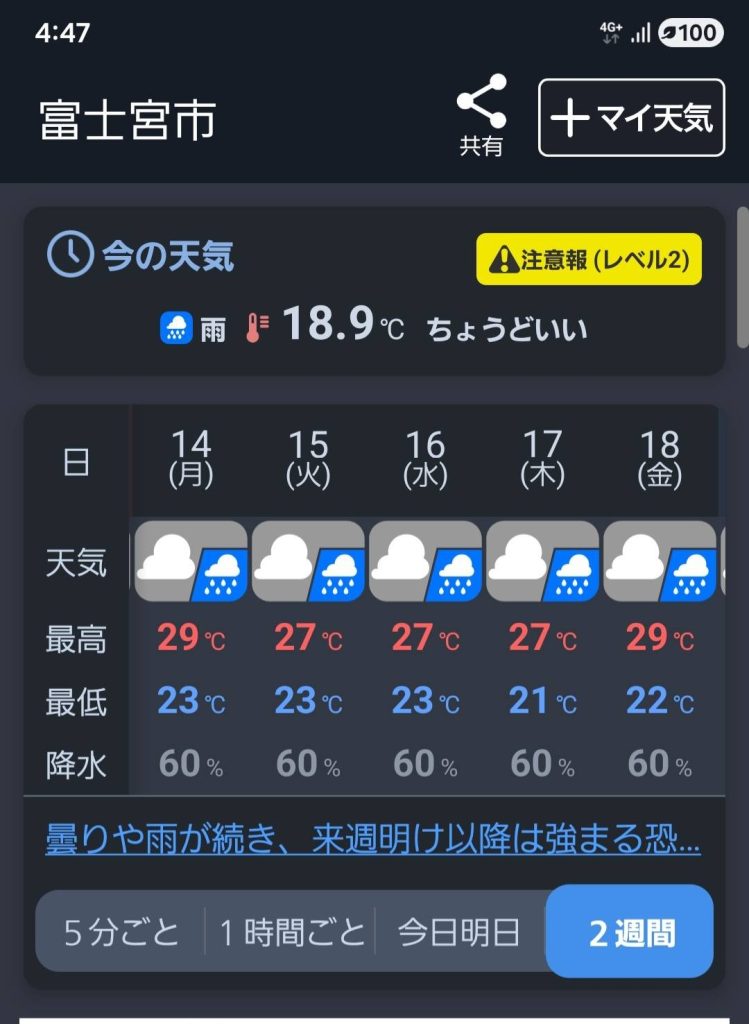The width and height of the screenshot is (749, 1024).
Task: Select the 2週間 forecast tab
Action: (629, 931)
